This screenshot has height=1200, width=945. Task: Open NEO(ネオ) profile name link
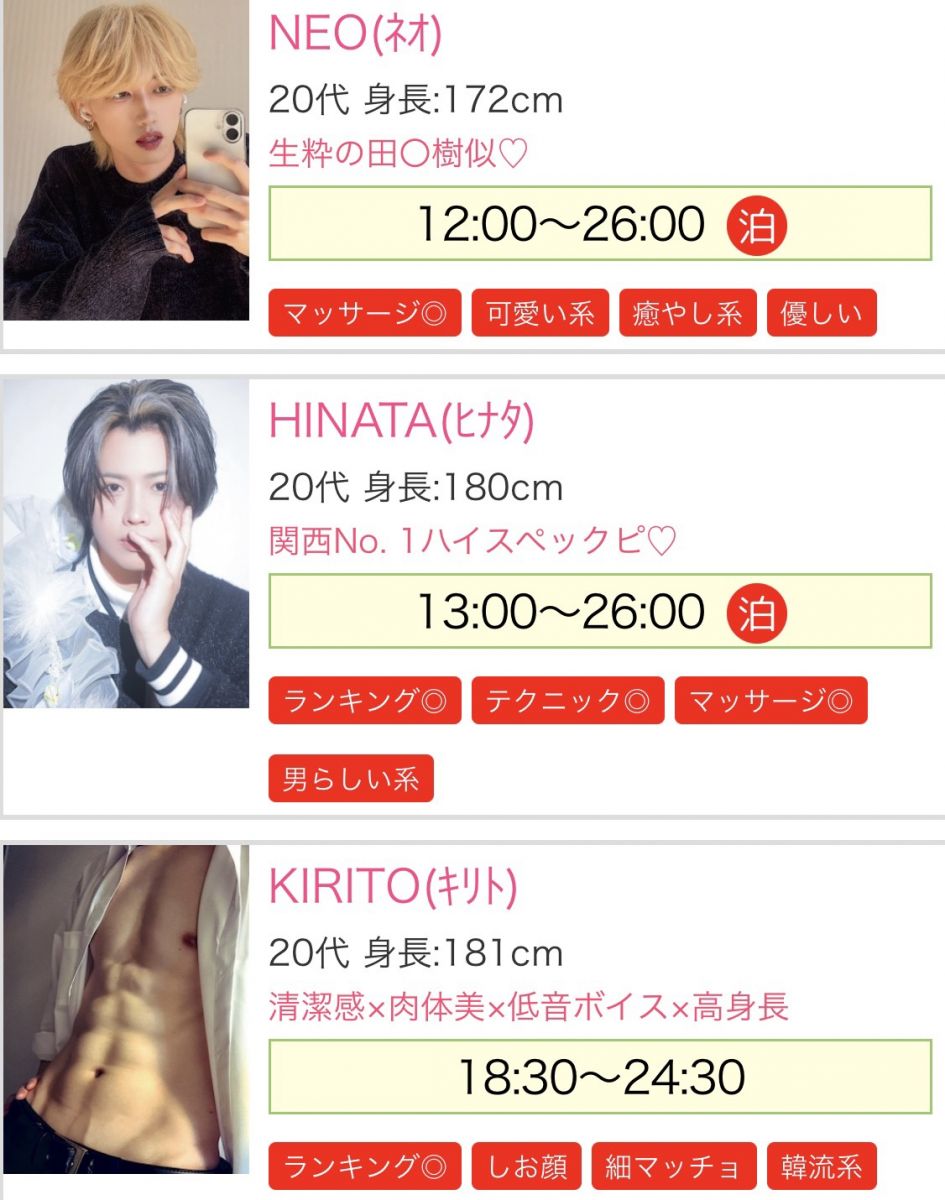point(355,35)
